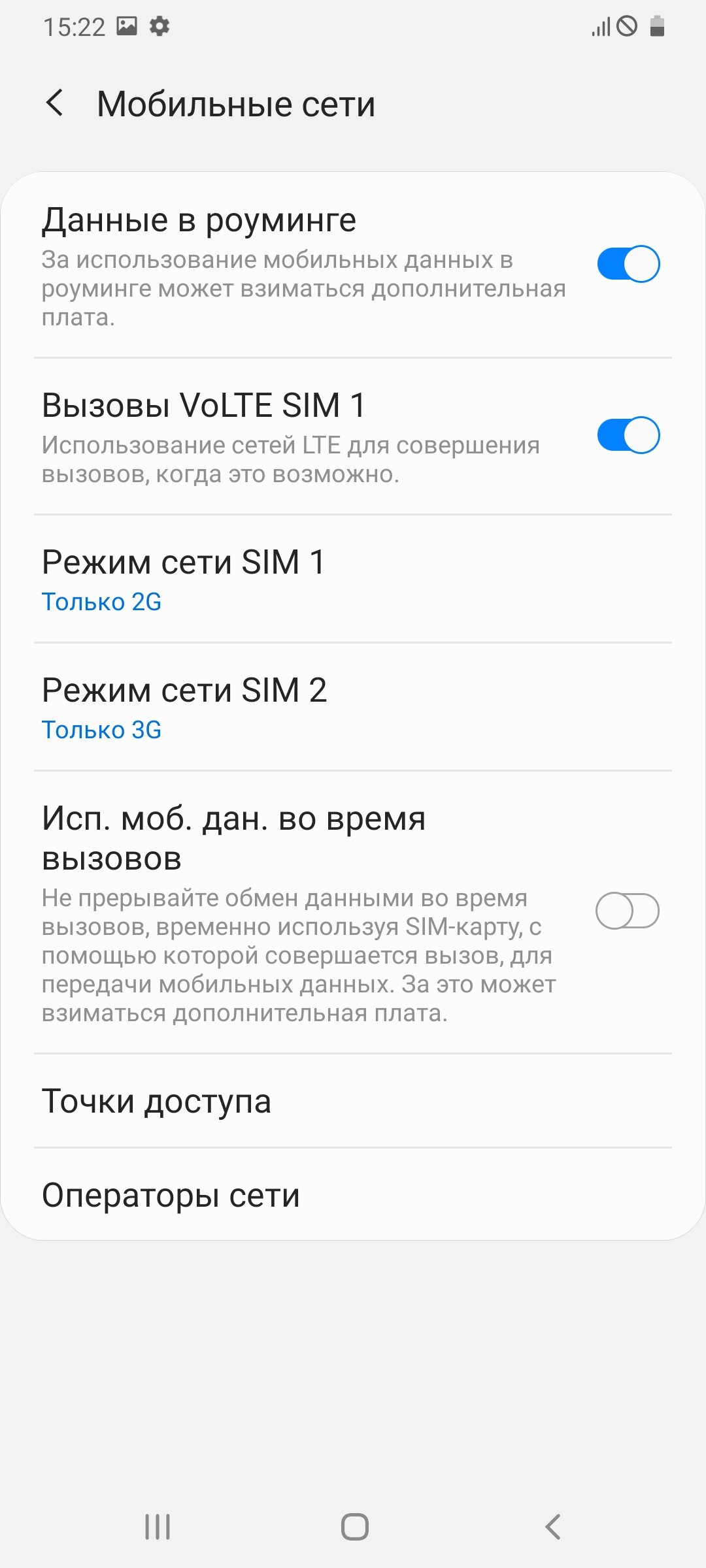Open Операторы сети
Image resolution: width=706 pixels, height=1568 pixels.
353,1195
